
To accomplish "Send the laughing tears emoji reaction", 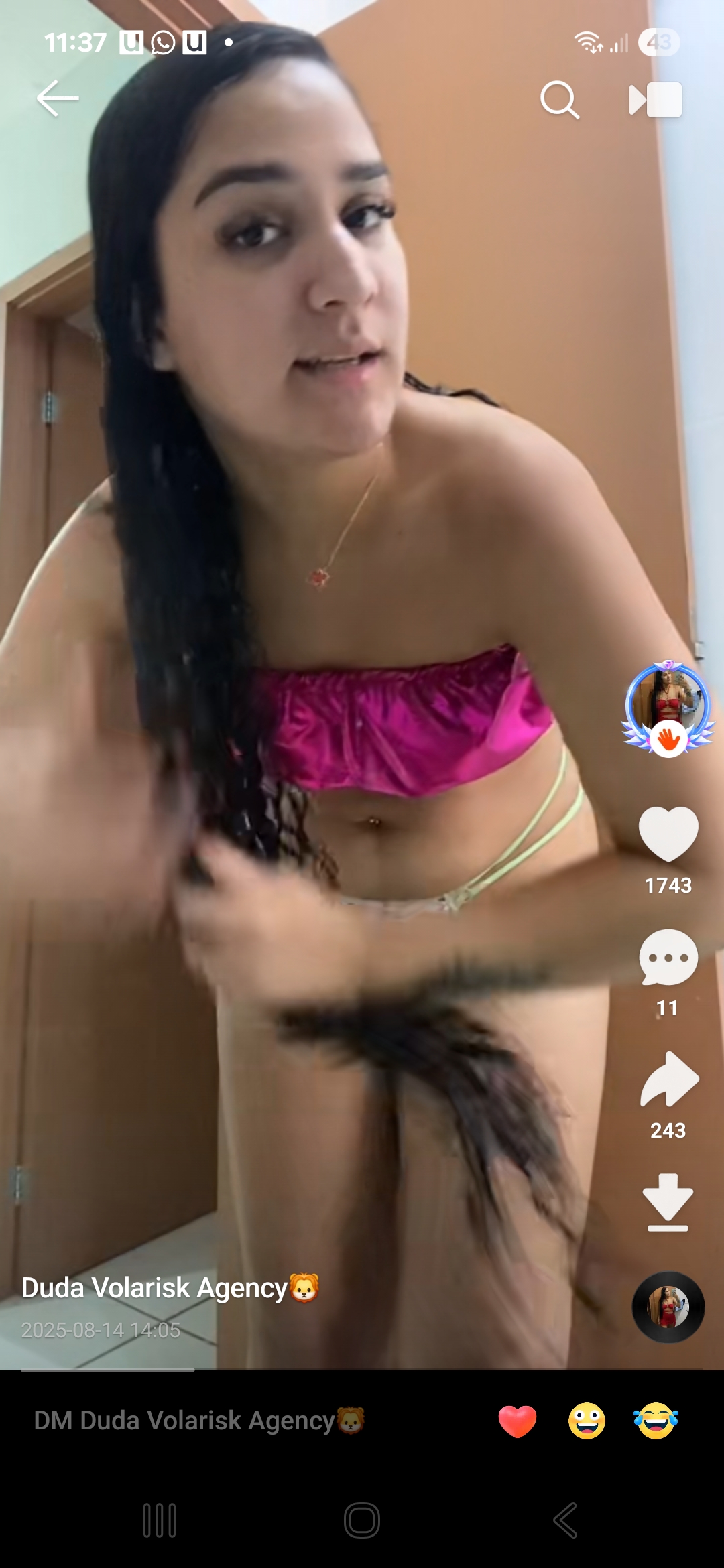I will [x=656, y=1421].
